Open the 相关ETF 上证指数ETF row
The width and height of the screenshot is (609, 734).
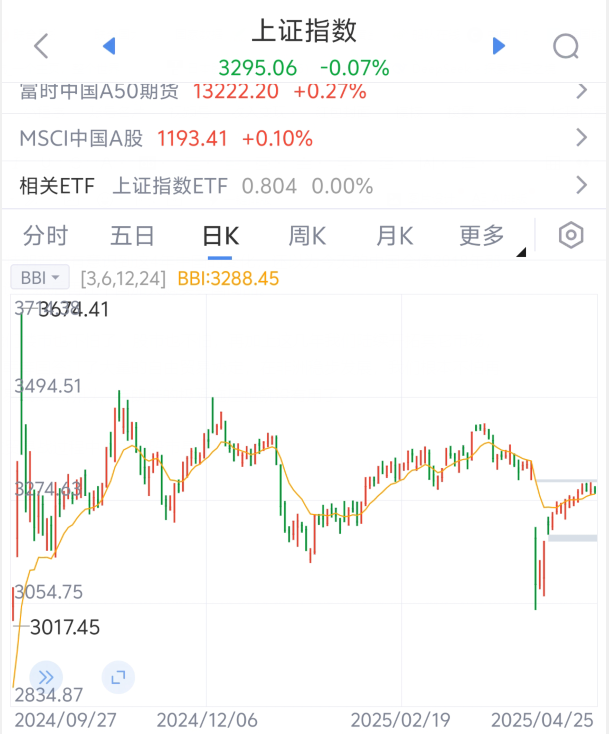click(300, 185)
